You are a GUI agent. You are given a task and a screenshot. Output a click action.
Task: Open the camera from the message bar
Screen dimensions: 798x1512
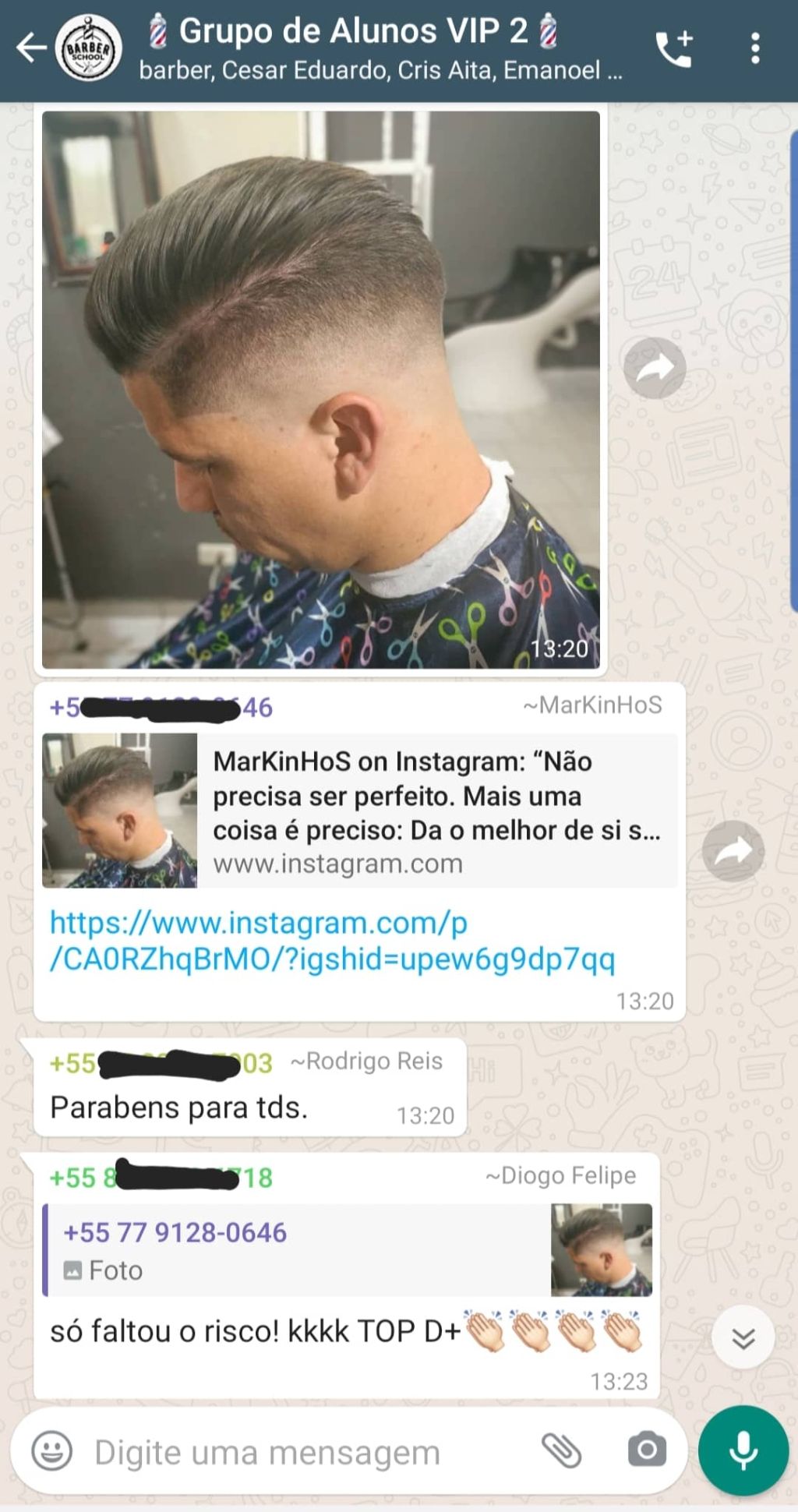click(647, 1450)
